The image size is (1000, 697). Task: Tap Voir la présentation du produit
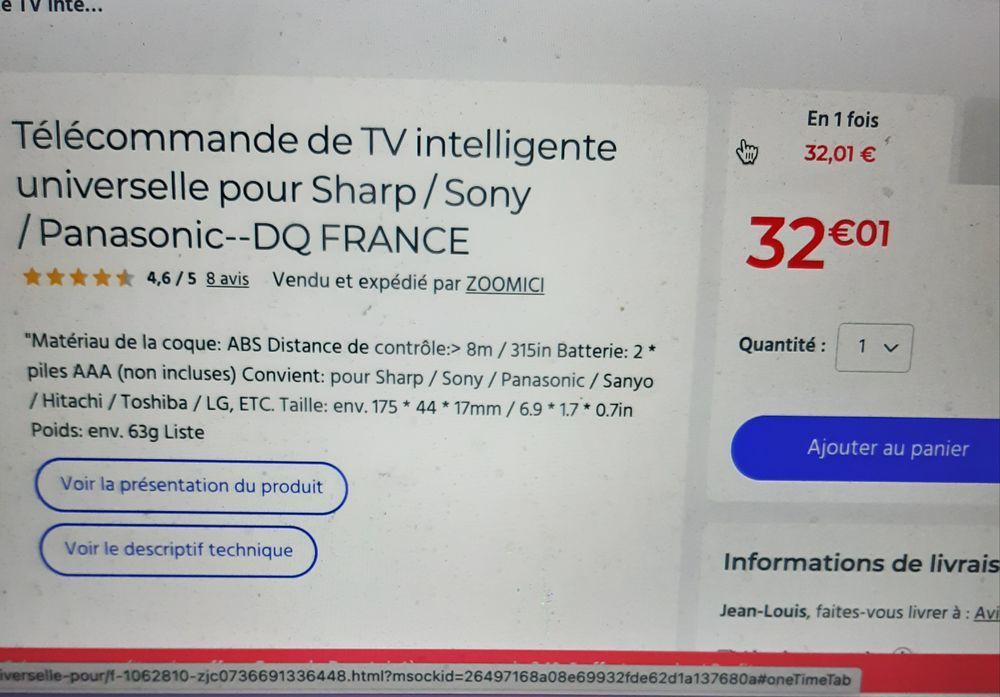pyautogui.click(x=191, y=486)
